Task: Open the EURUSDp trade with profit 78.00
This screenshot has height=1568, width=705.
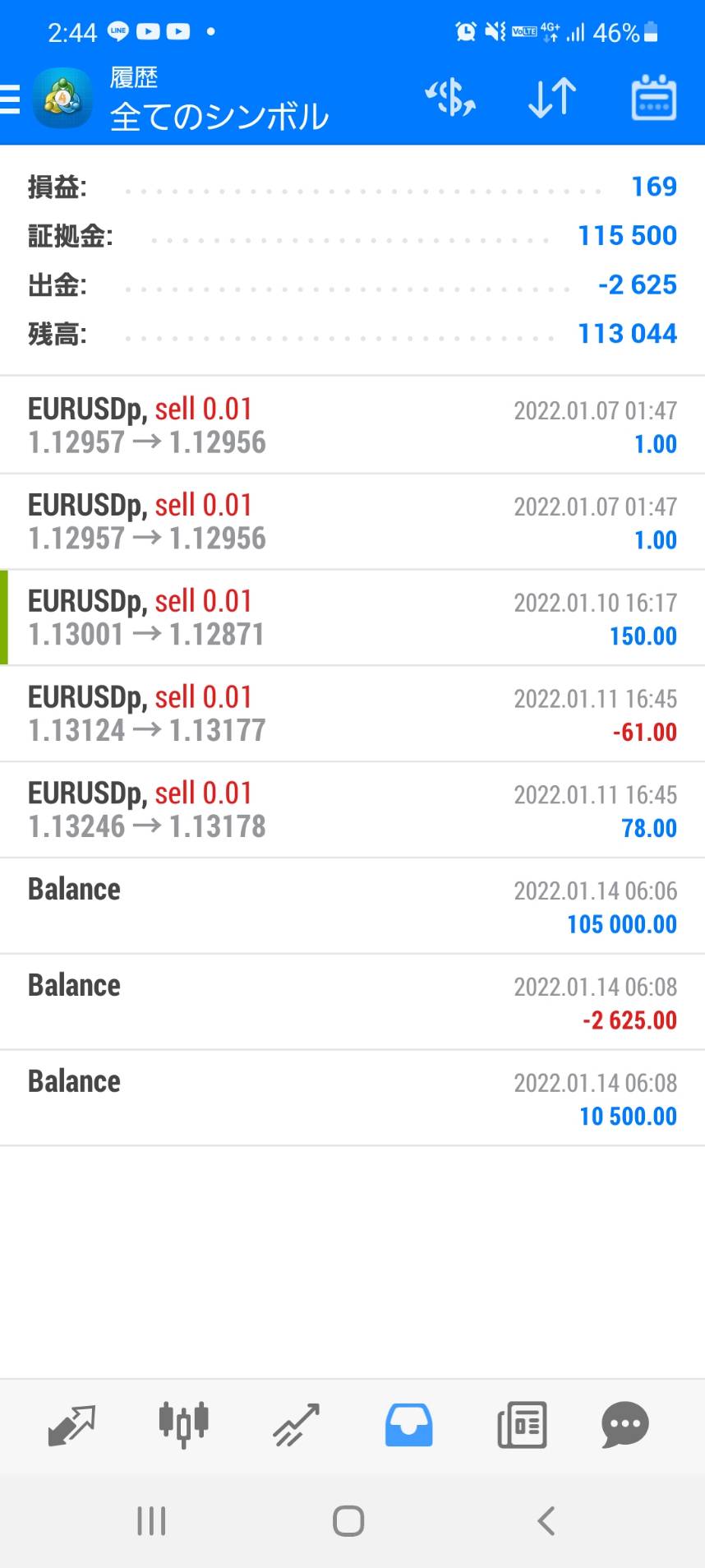Action: (x=352, y=810)
